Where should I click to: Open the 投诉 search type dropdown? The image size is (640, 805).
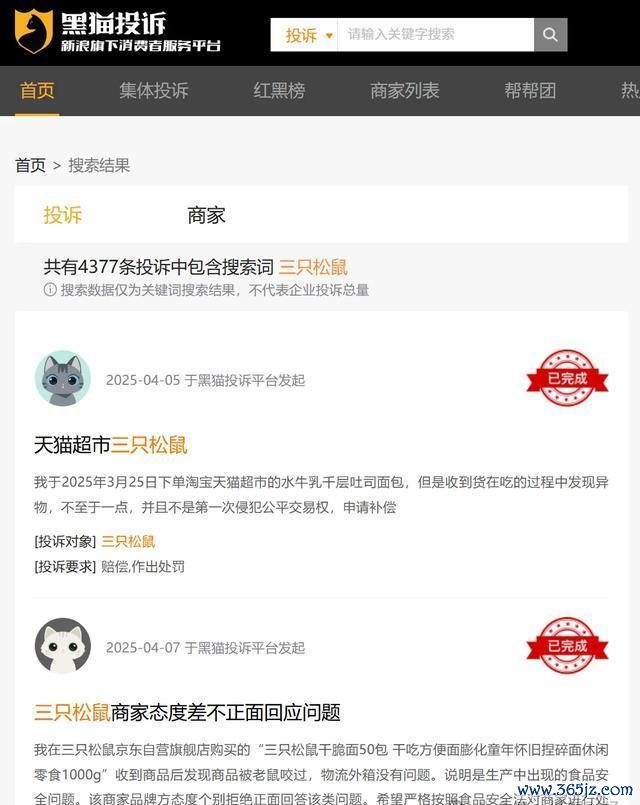[x=305, y=35]
